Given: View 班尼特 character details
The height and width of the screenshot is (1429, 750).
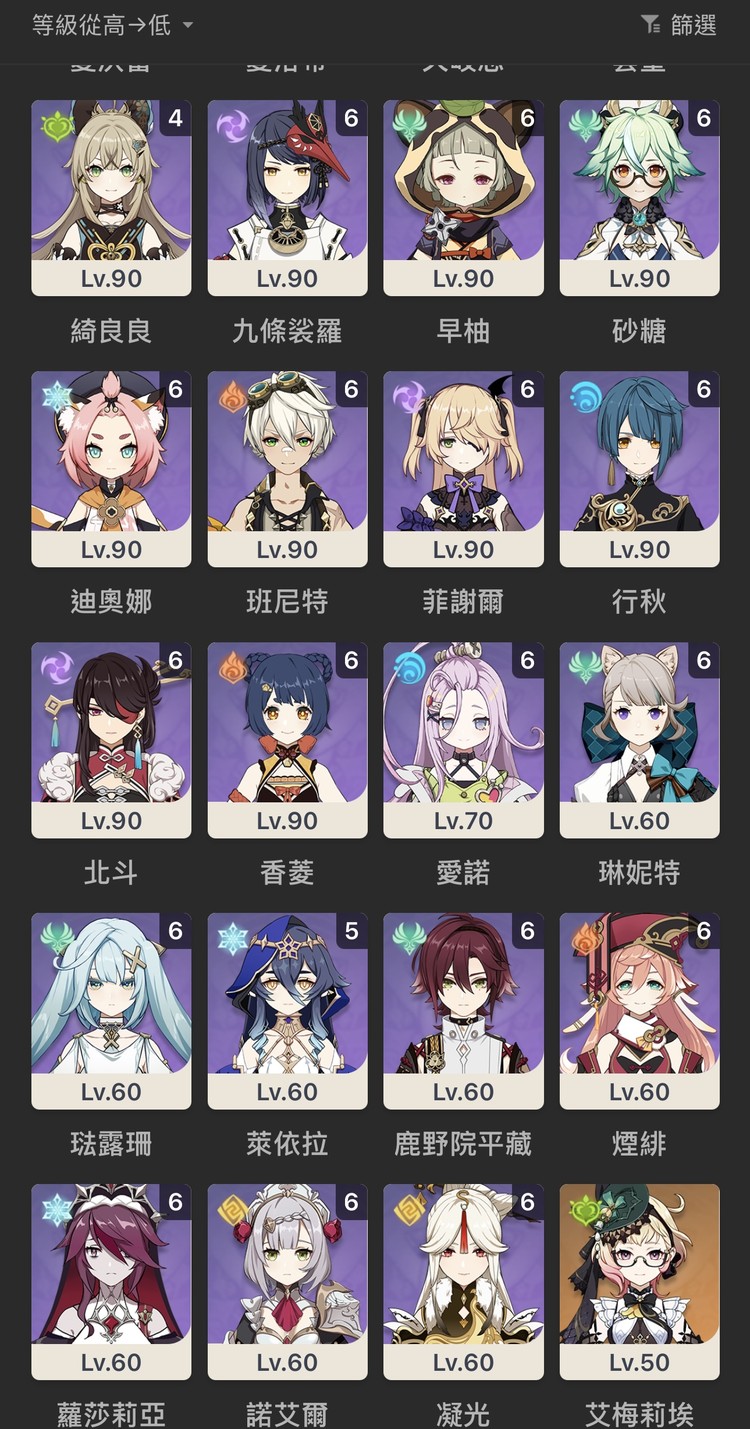Looking at the screenshot, I should pos(287,469).
